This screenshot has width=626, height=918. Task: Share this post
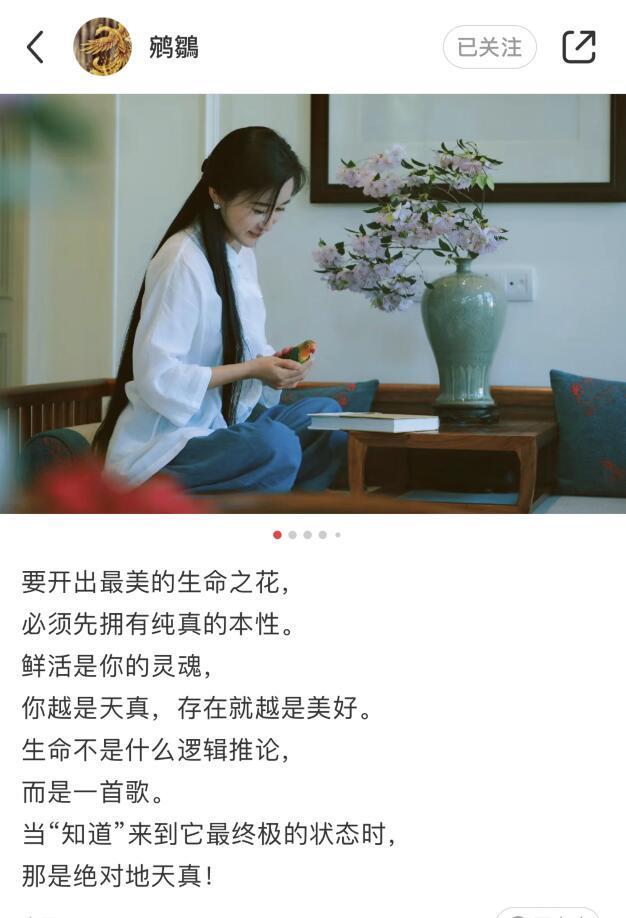coord(578,47)
